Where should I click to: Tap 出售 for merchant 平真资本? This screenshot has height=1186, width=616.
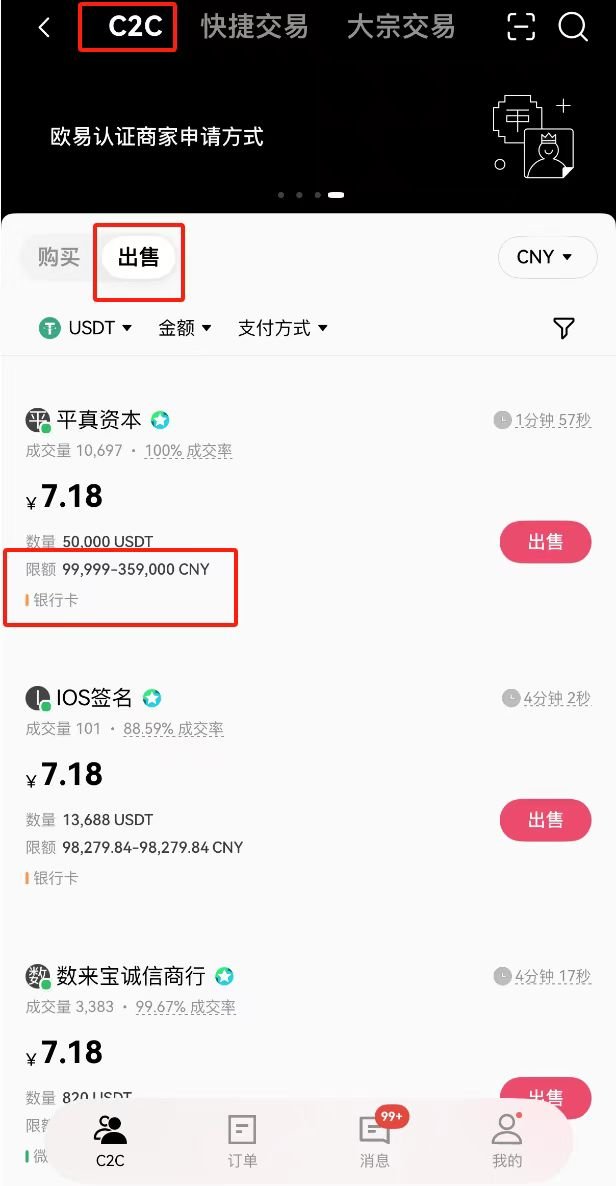pos(545,542)
